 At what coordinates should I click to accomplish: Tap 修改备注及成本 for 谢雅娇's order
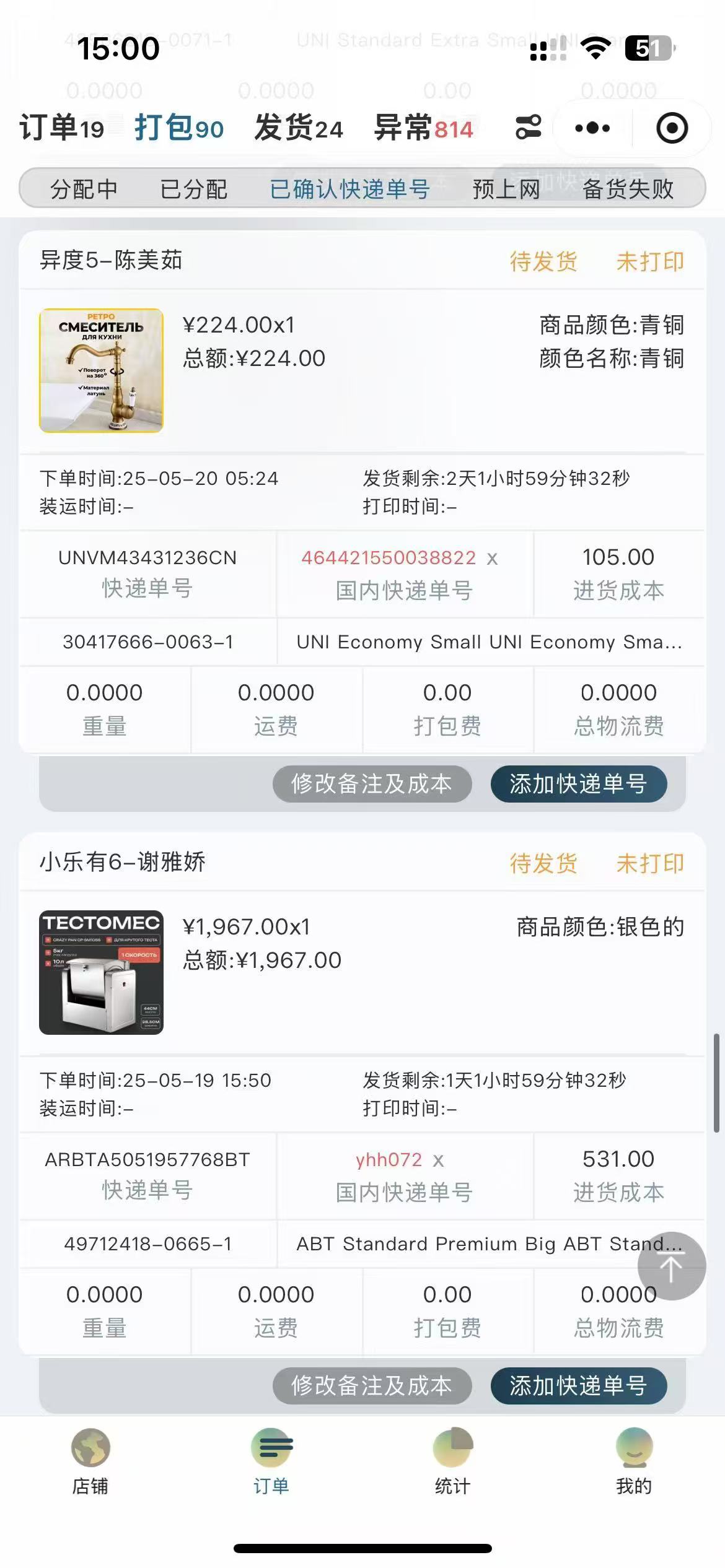coord(372,1386)
